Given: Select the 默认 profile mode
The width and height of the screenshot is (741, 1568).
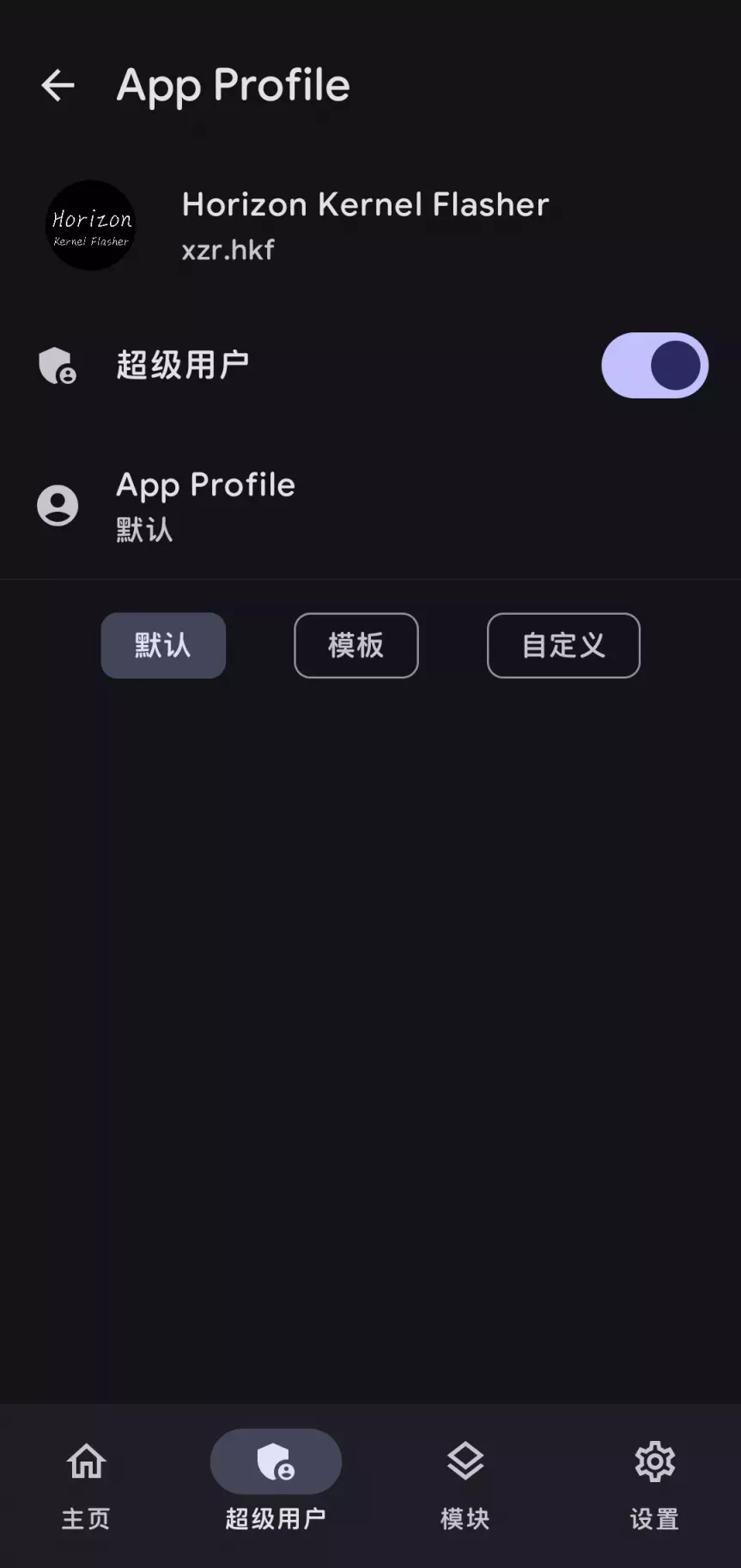Looking at the screenshot, I should [162, 645].
